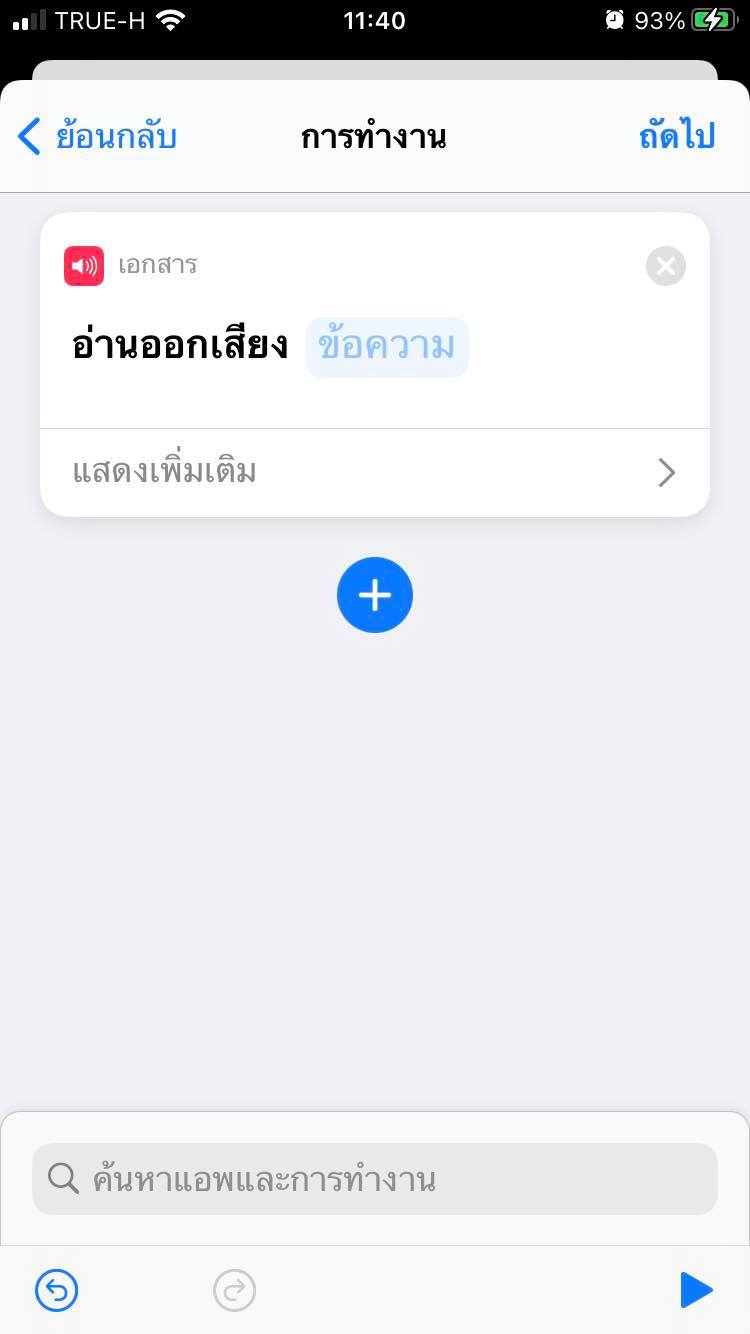Undo the last change
The image size is (750, 1334).
(x=57, y=1290)
